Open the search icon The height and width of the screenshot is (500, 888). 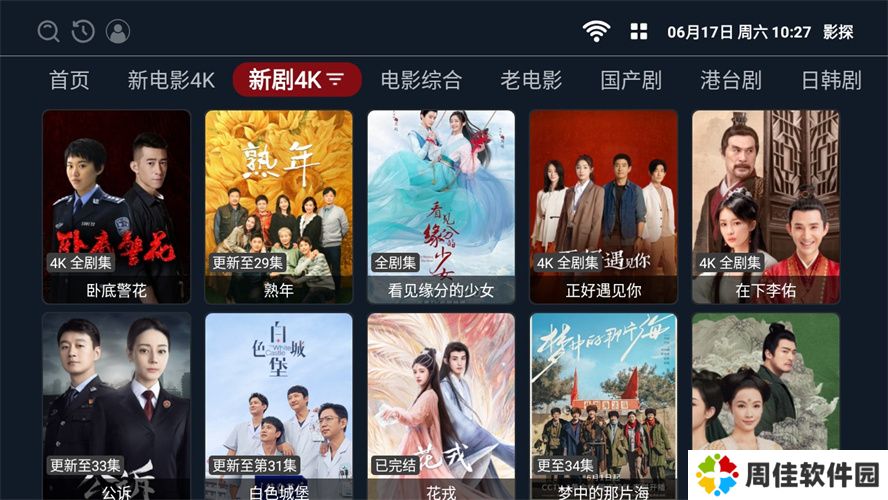click(x=48, y=32)
